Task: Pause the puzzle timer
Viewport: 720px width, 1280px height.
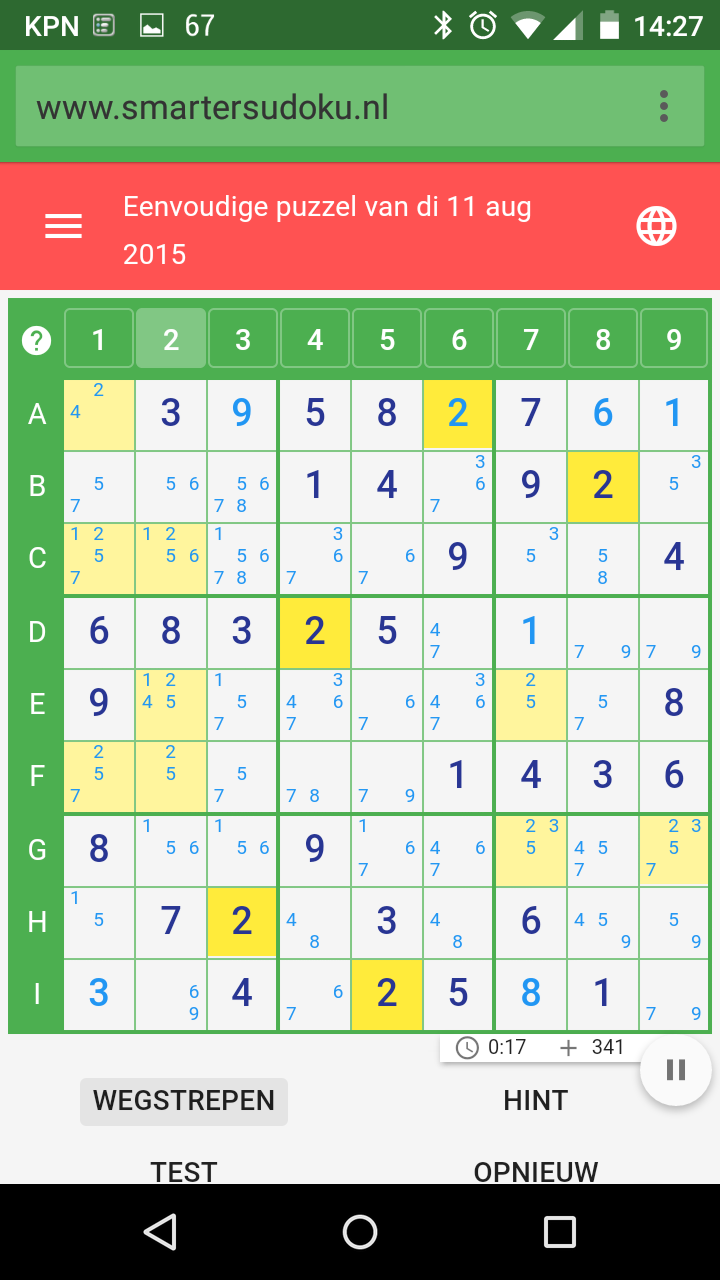Action: tap(676, 1070)
